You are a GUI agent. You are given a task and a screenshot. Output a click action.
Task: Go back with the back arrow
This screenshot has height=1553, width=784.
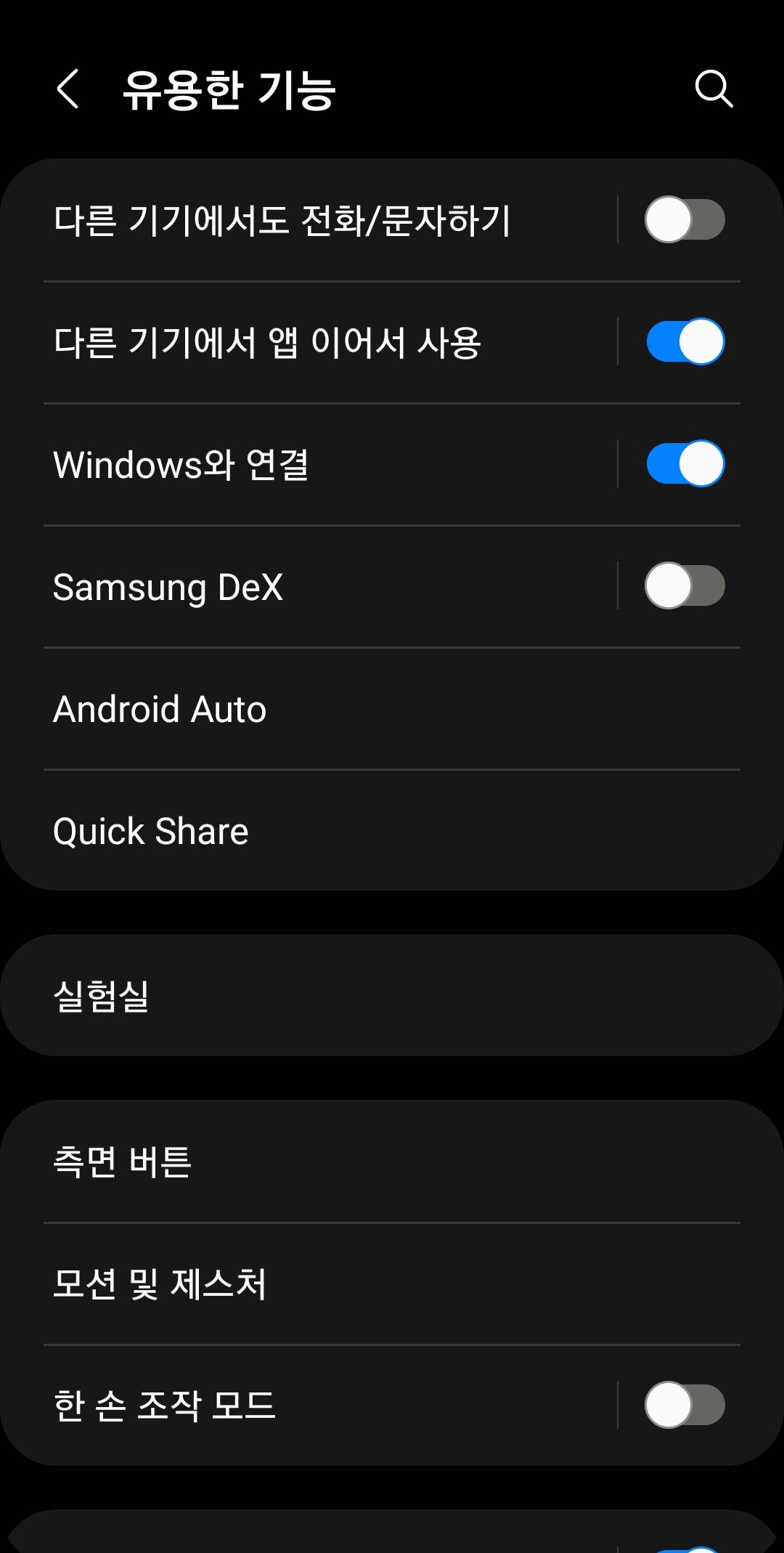[x=67, y=89]
